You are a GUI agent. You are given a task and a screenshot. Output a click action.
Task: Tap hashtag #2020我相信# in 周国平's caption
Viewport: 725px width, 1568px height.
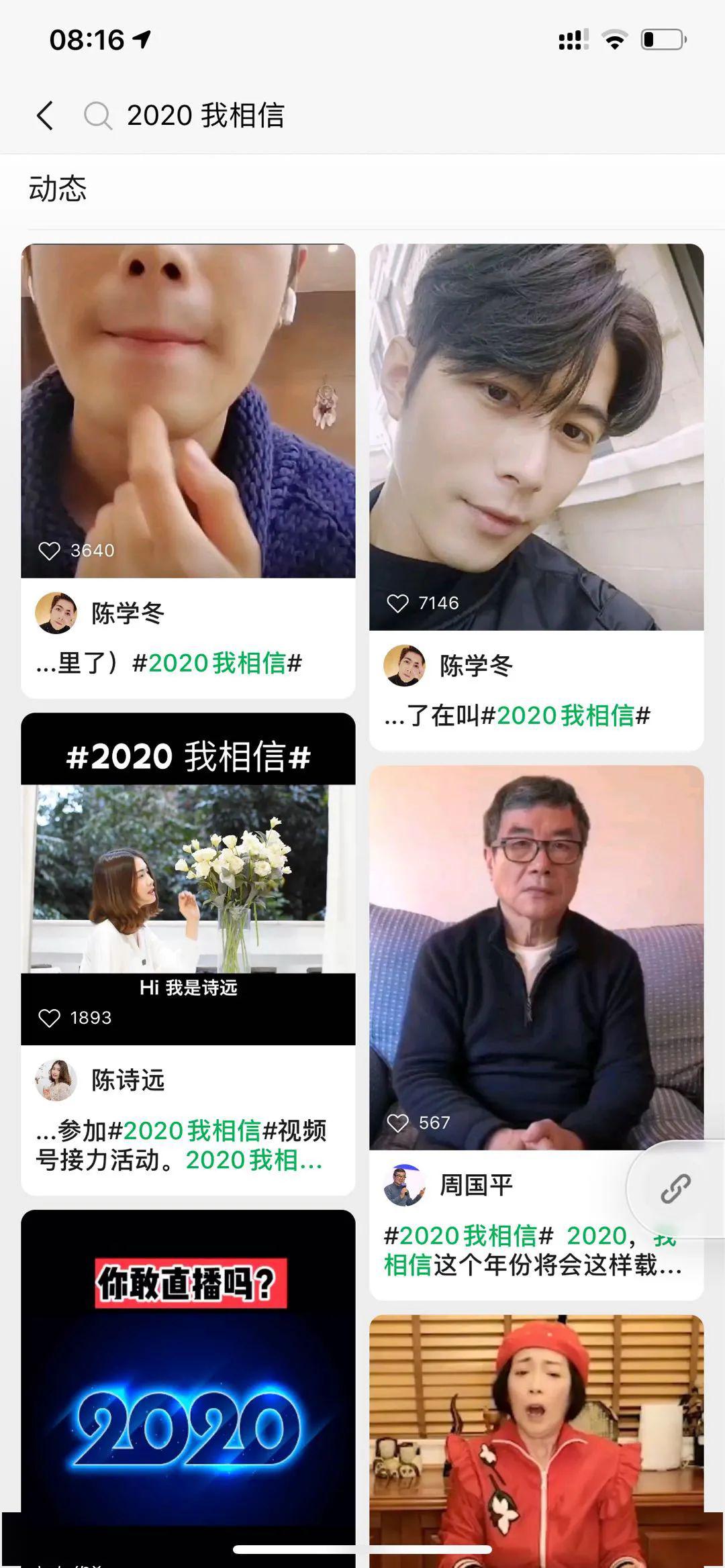pos(469,1235)
